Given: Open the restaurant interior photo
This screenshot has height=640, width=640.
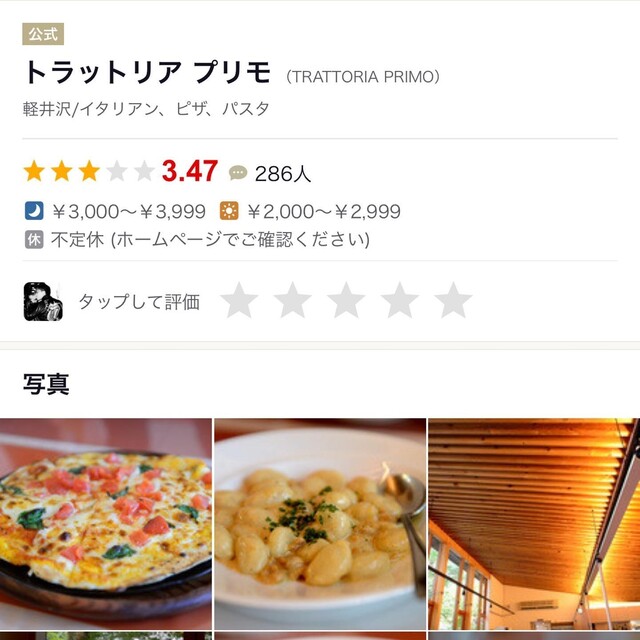Looking at the screenshot, I should (x=534, y=521).
